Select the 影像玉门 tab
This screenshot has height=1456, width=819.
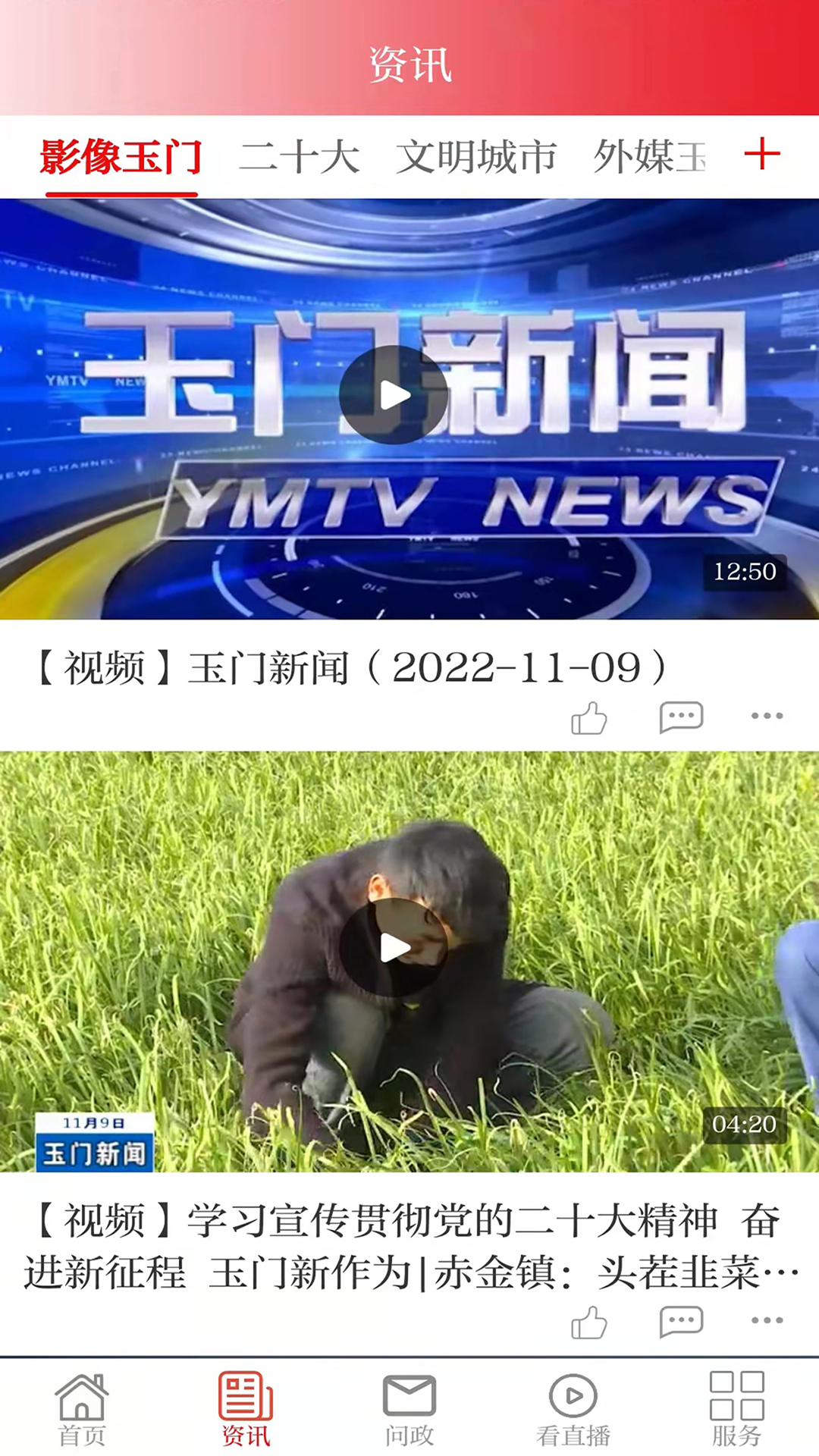121,157
